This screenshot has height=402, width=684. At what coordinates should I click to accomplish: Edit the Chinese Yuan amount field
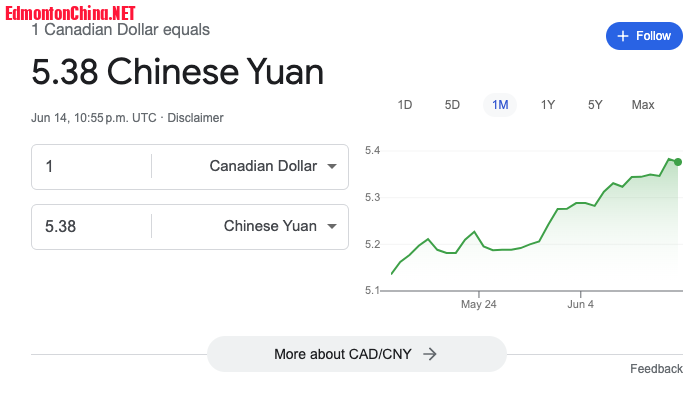point(92,227)
